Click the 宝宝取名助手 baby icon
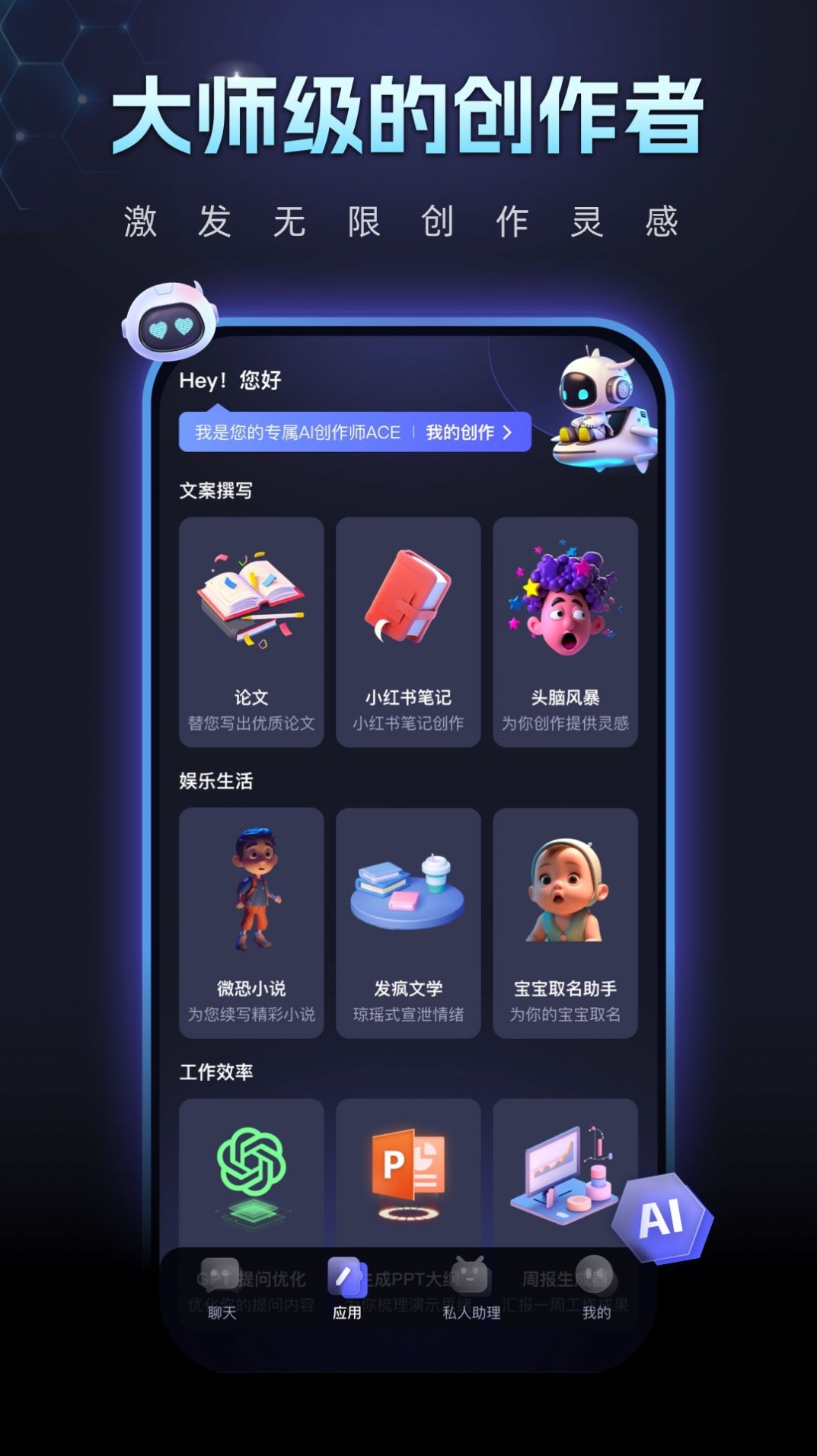The image size is (817, 1456). (x=565, y=890)
